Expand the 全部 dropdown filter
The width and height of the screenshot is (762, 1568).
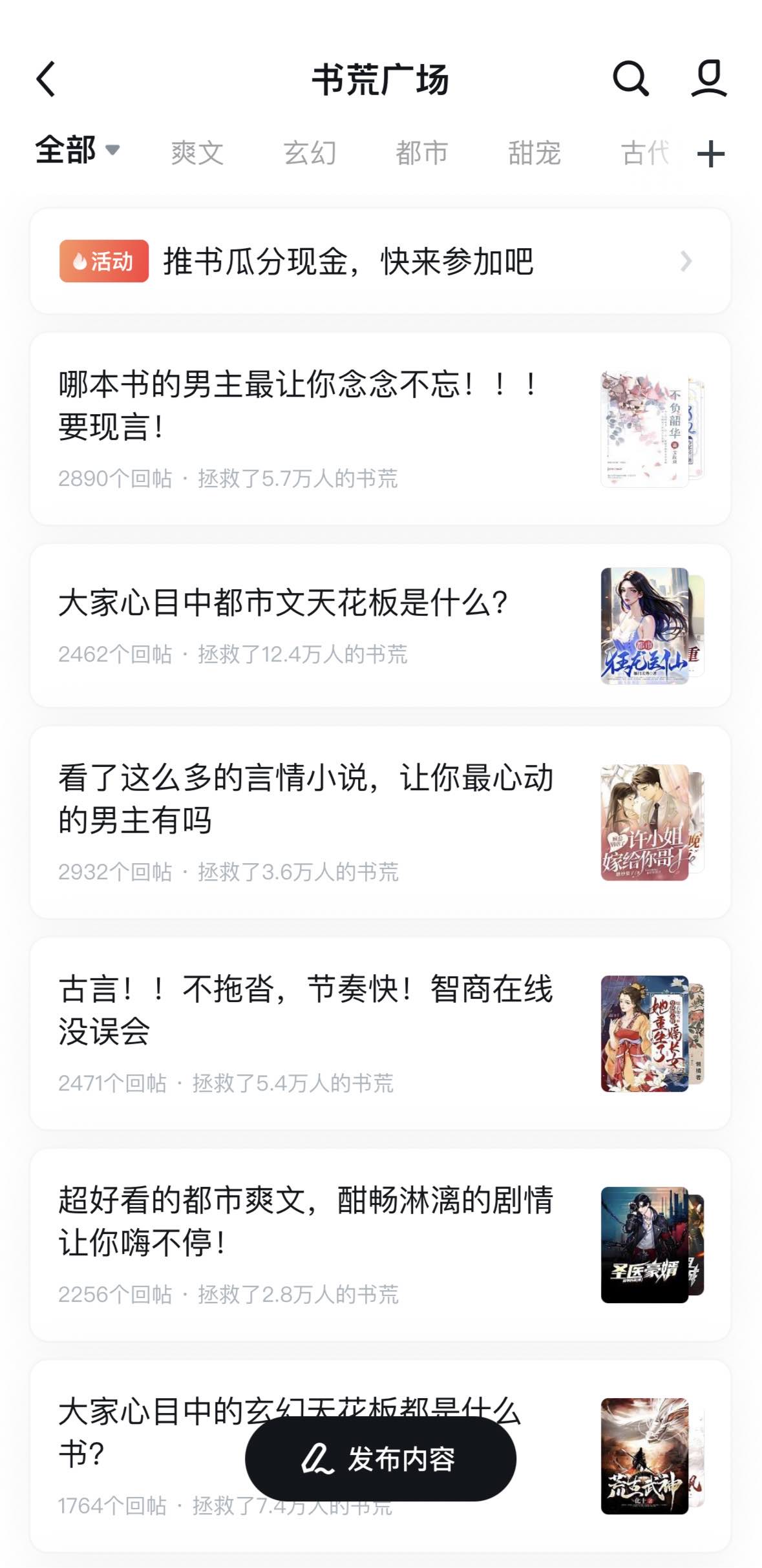[77, 151]
